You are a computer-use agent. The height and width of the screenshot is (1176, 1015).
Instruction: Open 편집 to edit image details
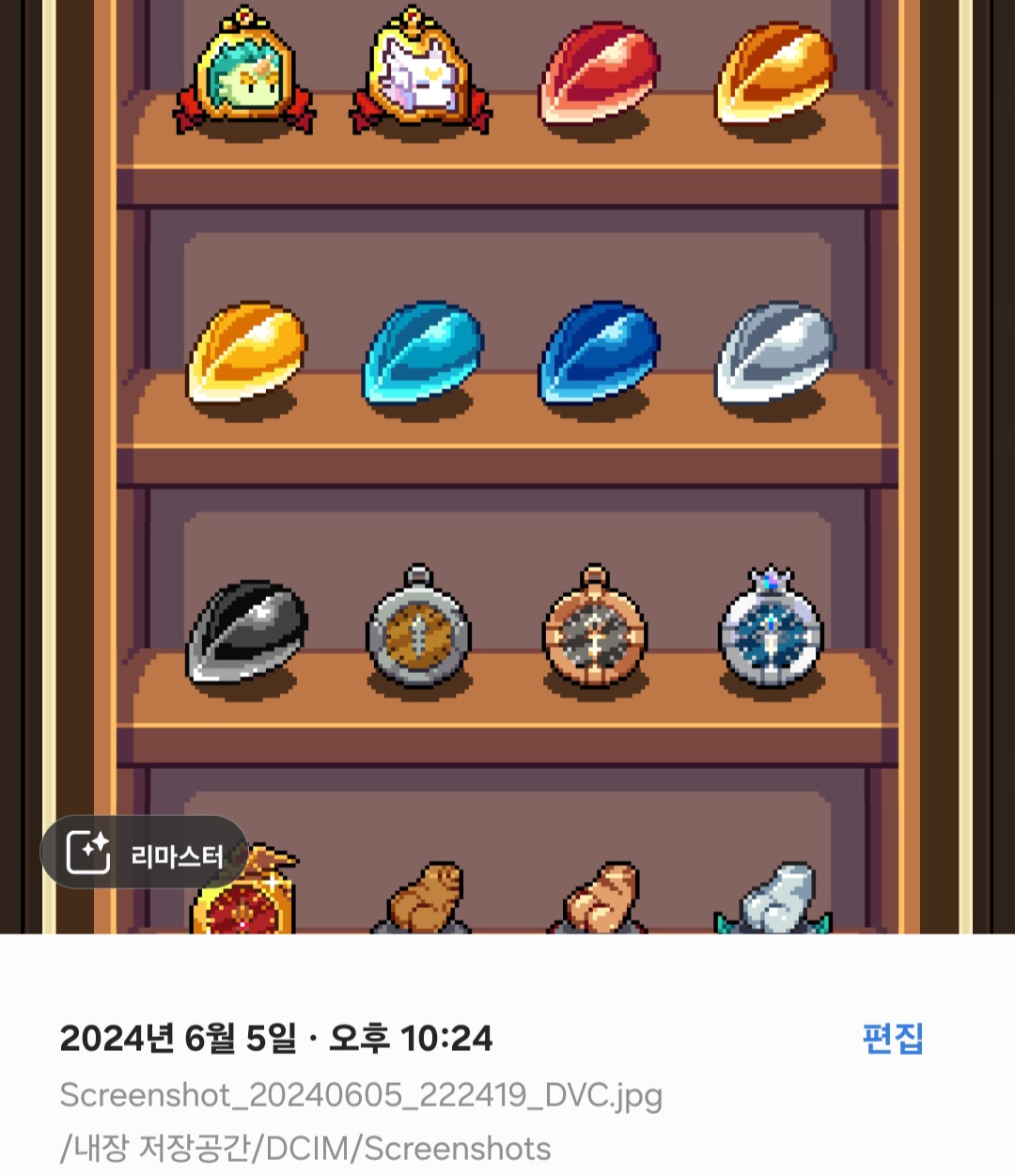click(x=892, y=1038)
